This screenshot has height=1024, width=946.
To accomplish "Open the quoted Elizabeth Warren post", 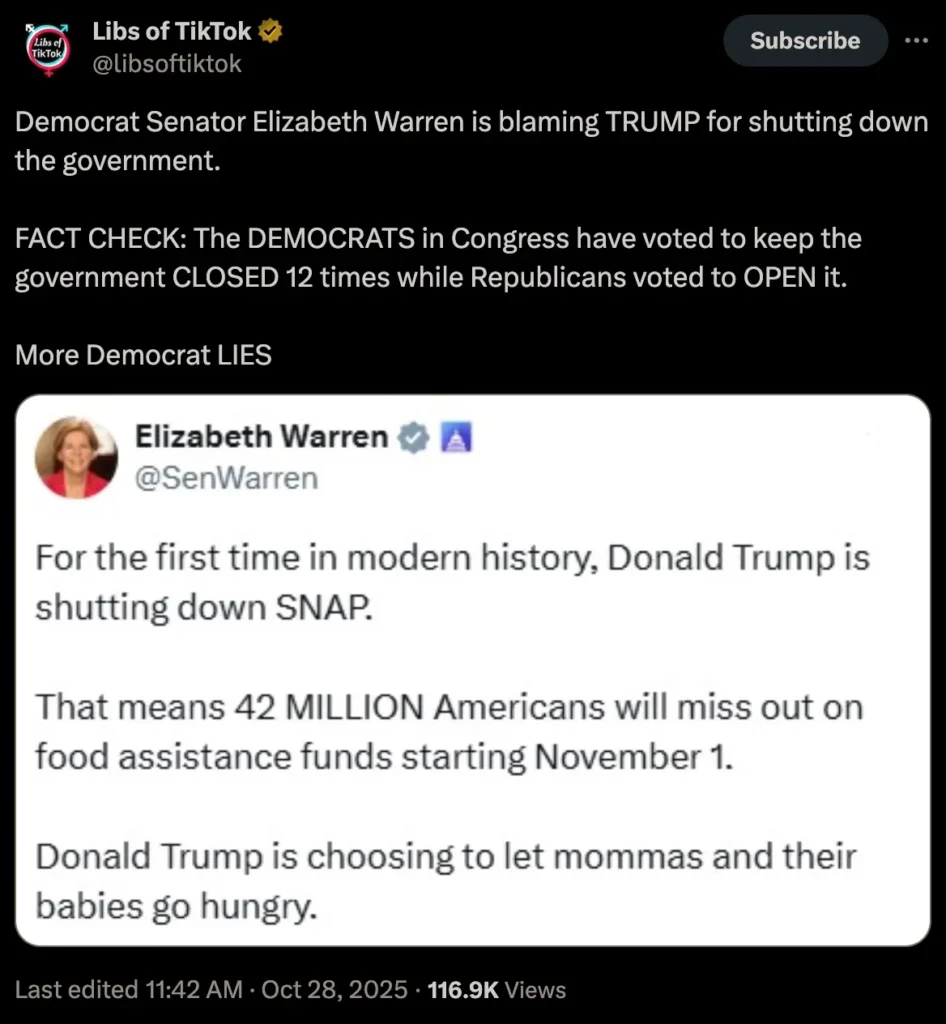I will pyautogui.click(x=472, y=700).
